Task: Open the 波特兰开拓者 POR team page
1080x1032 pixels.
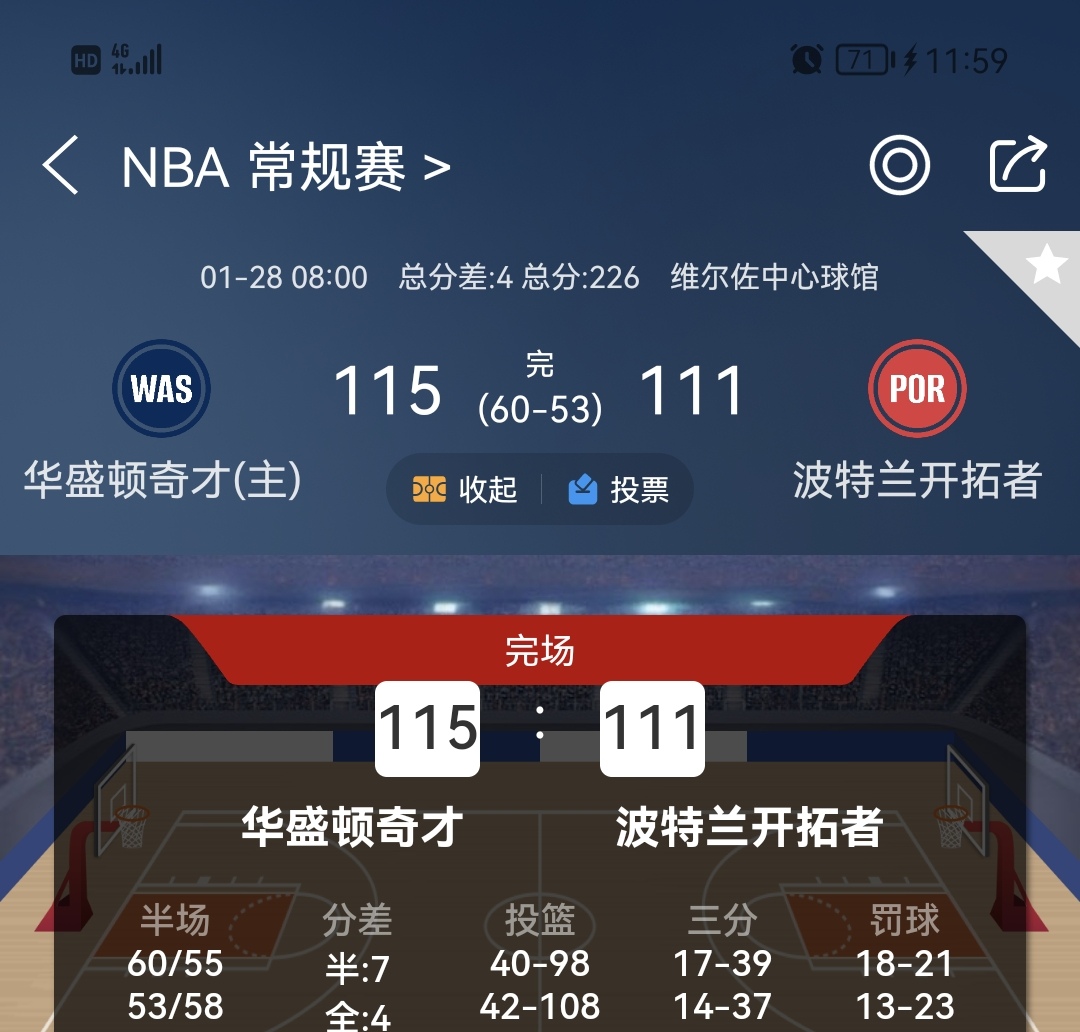Action: tap(917, 389)
